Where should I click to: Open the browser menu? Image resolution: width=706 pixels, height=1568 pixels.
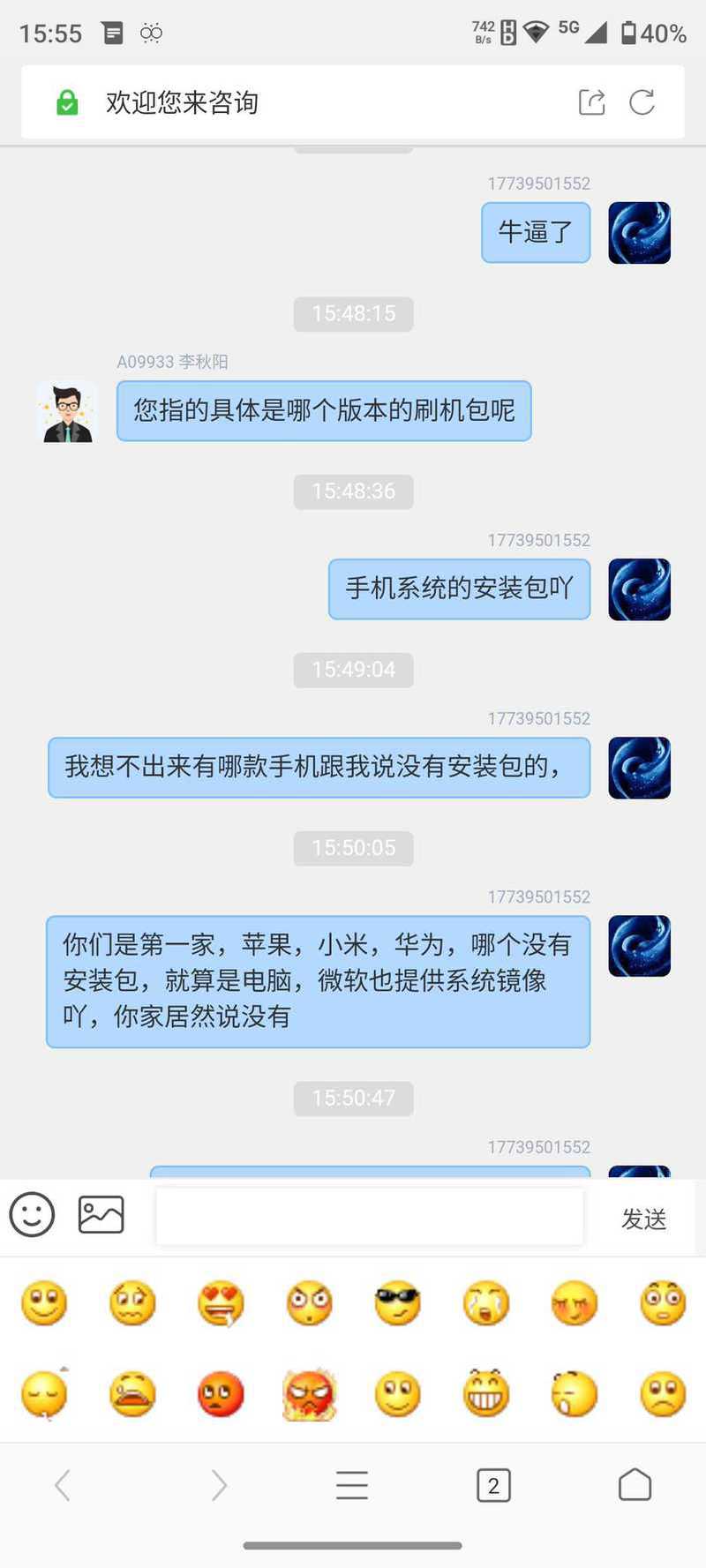(352, 1485)
